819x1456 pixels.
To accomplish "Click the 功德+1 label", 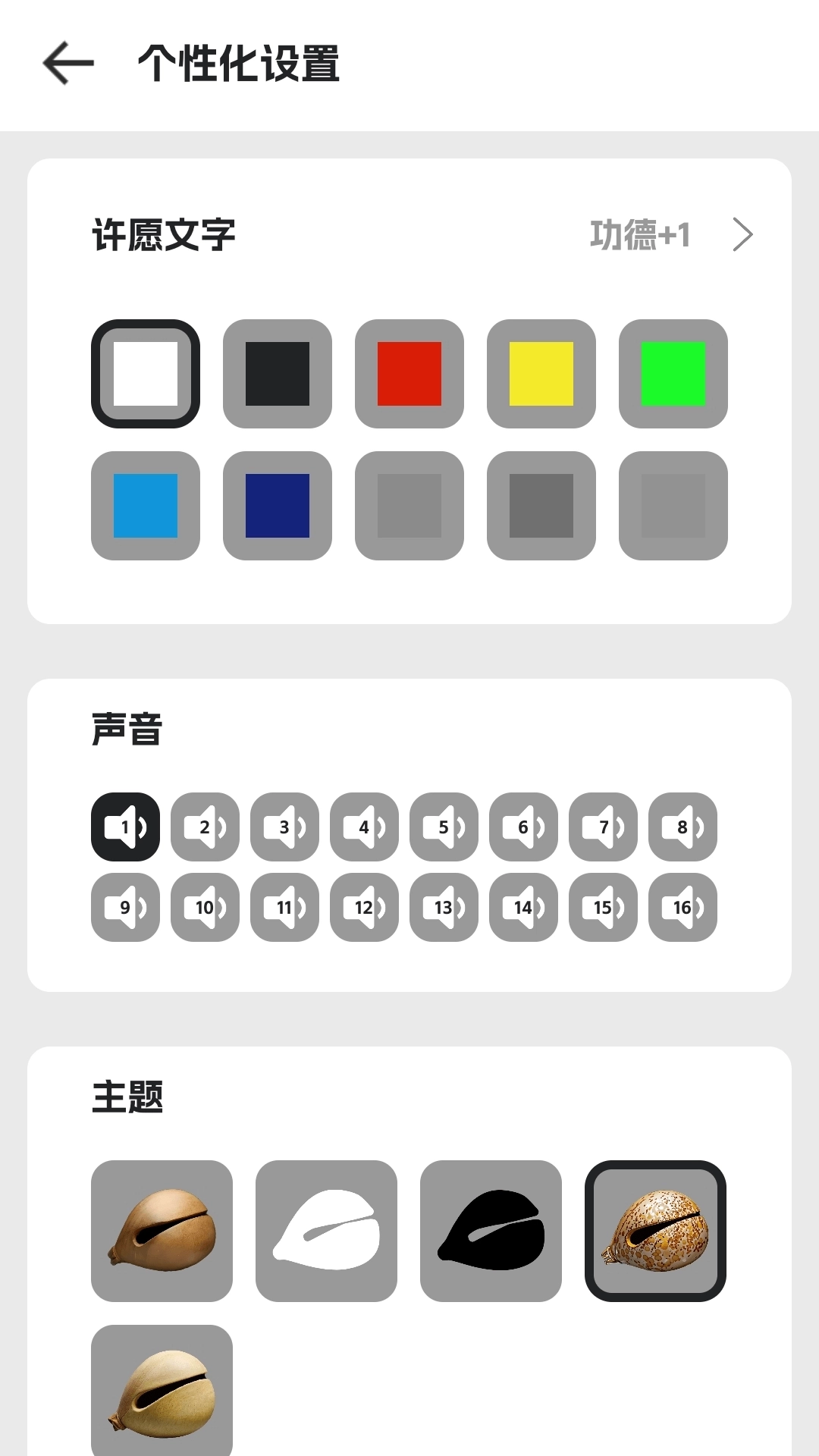I will [x=641, y=235].
